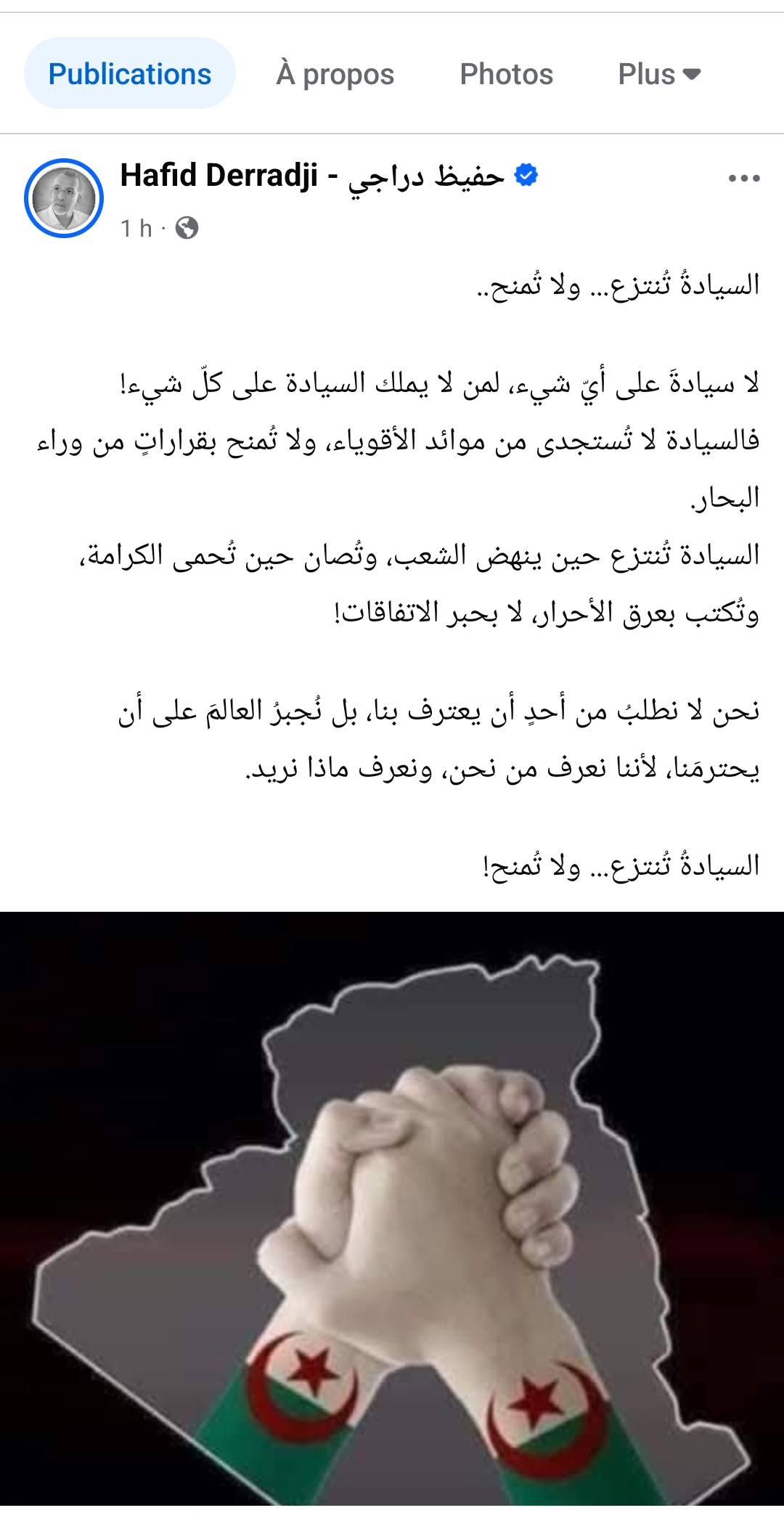Expand the Plus dropdown menu
784x1513 pixels.
(658, 74)
